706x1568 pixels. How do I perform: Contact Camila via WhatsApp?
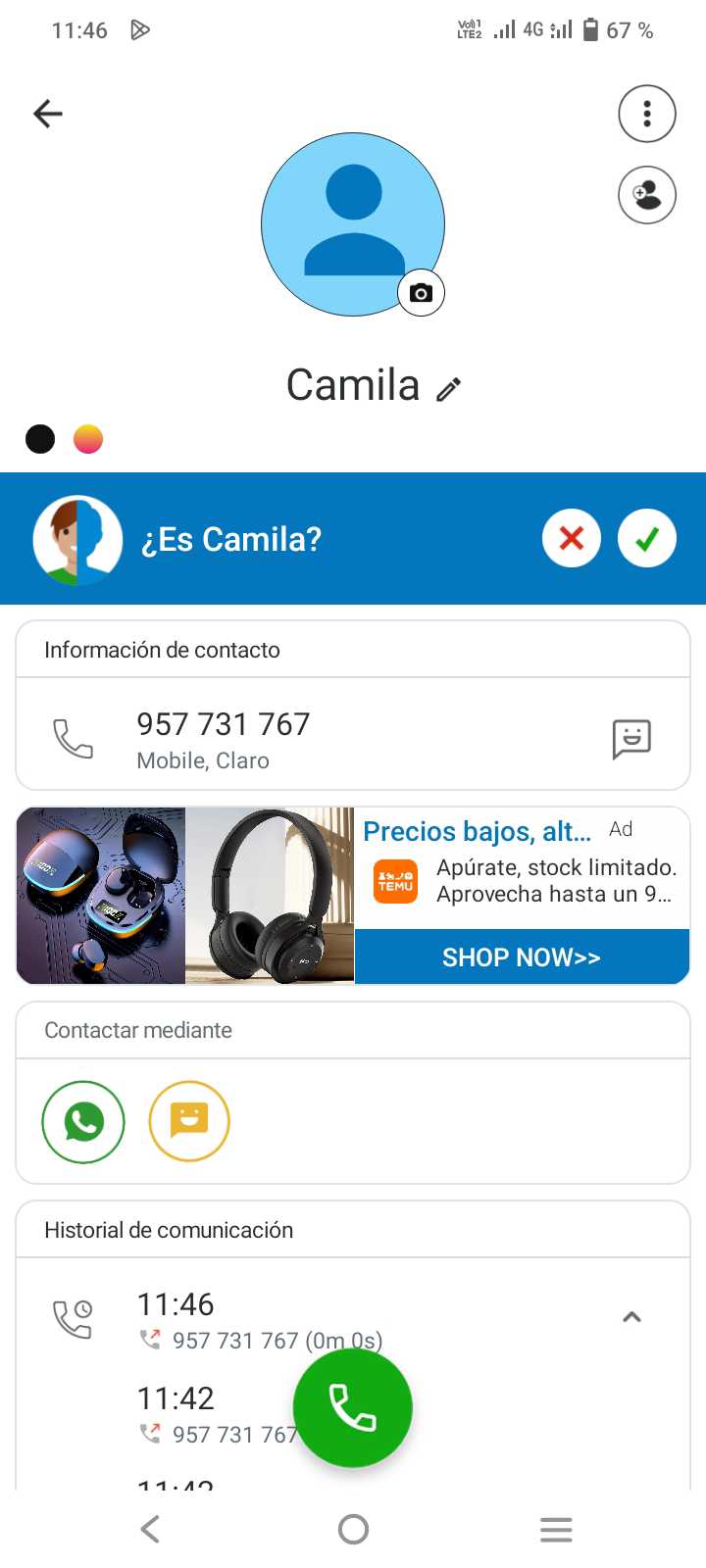click(83, 1121)
